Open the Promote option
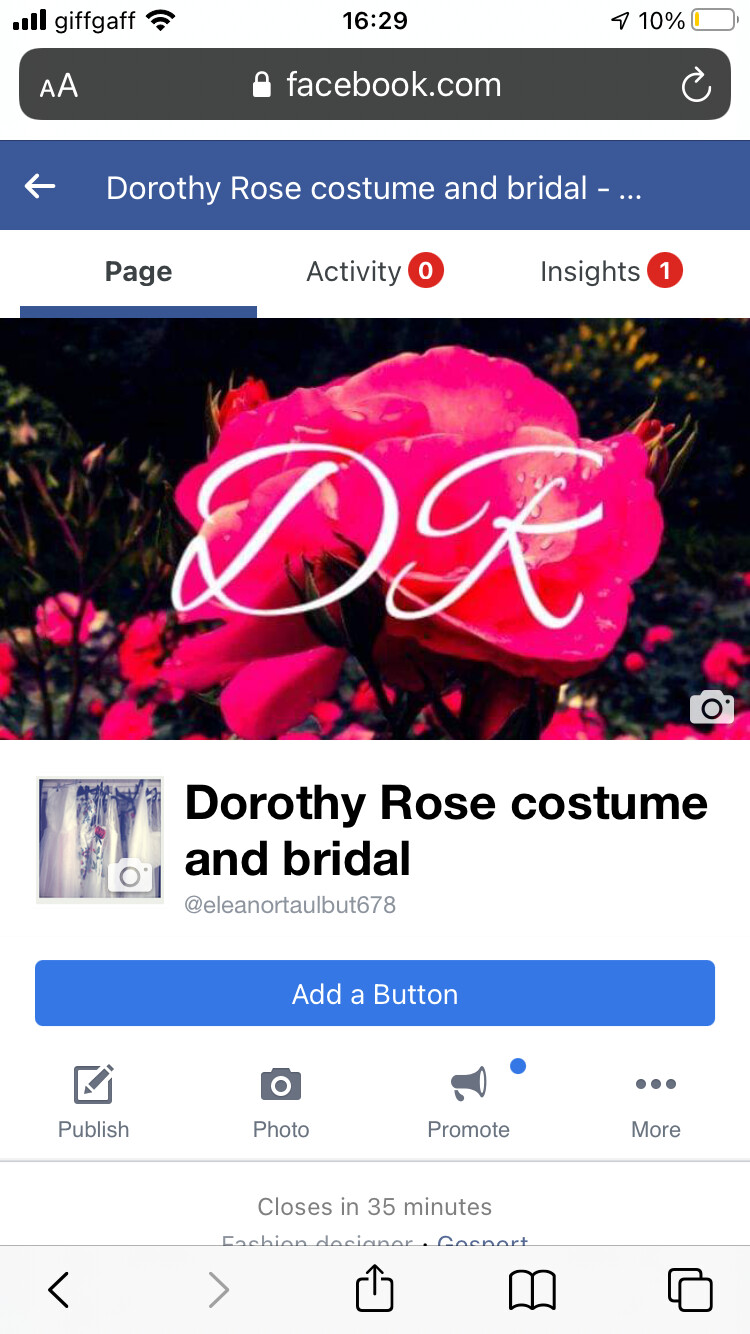Screen dimensions: 750x1334 pyautogui.click(x=468, y=1101)
